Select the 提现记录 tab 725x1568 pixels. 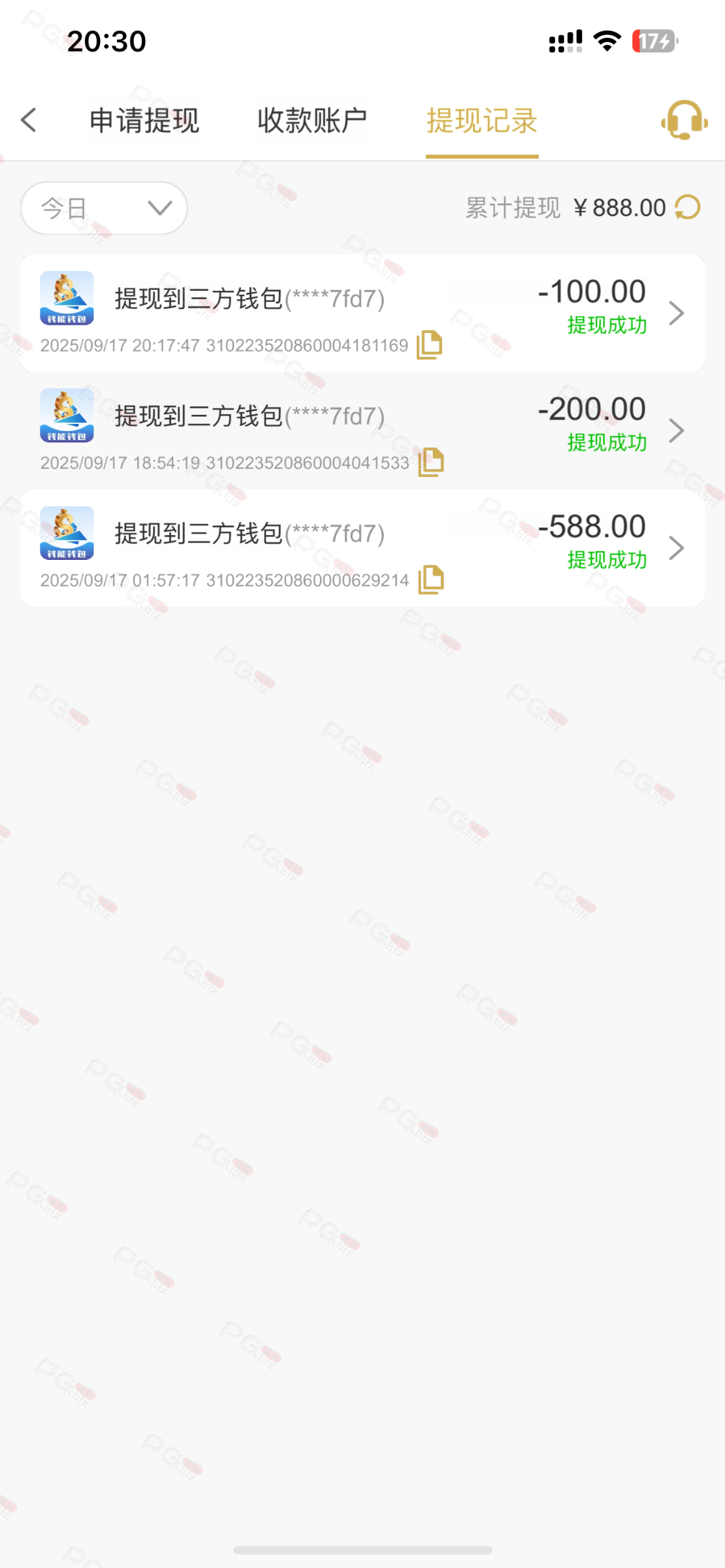[482, 121]
